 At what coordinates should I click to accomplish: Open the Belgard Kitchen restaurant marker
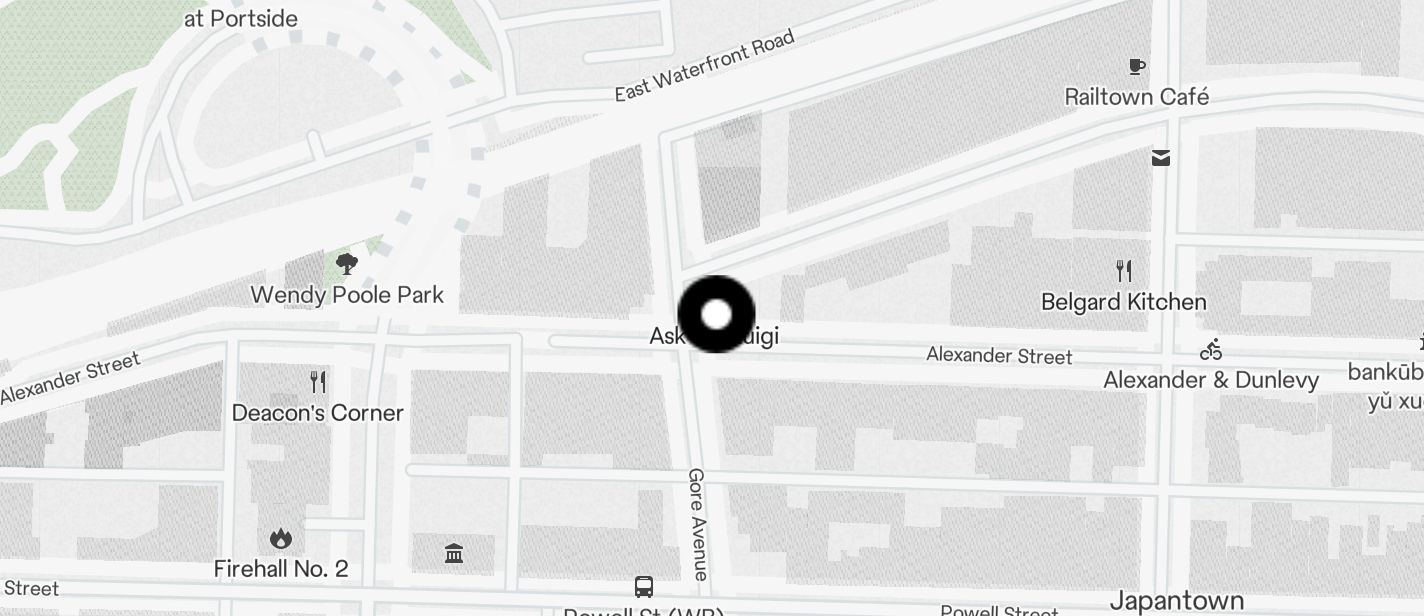click(x=1124, y=270)
